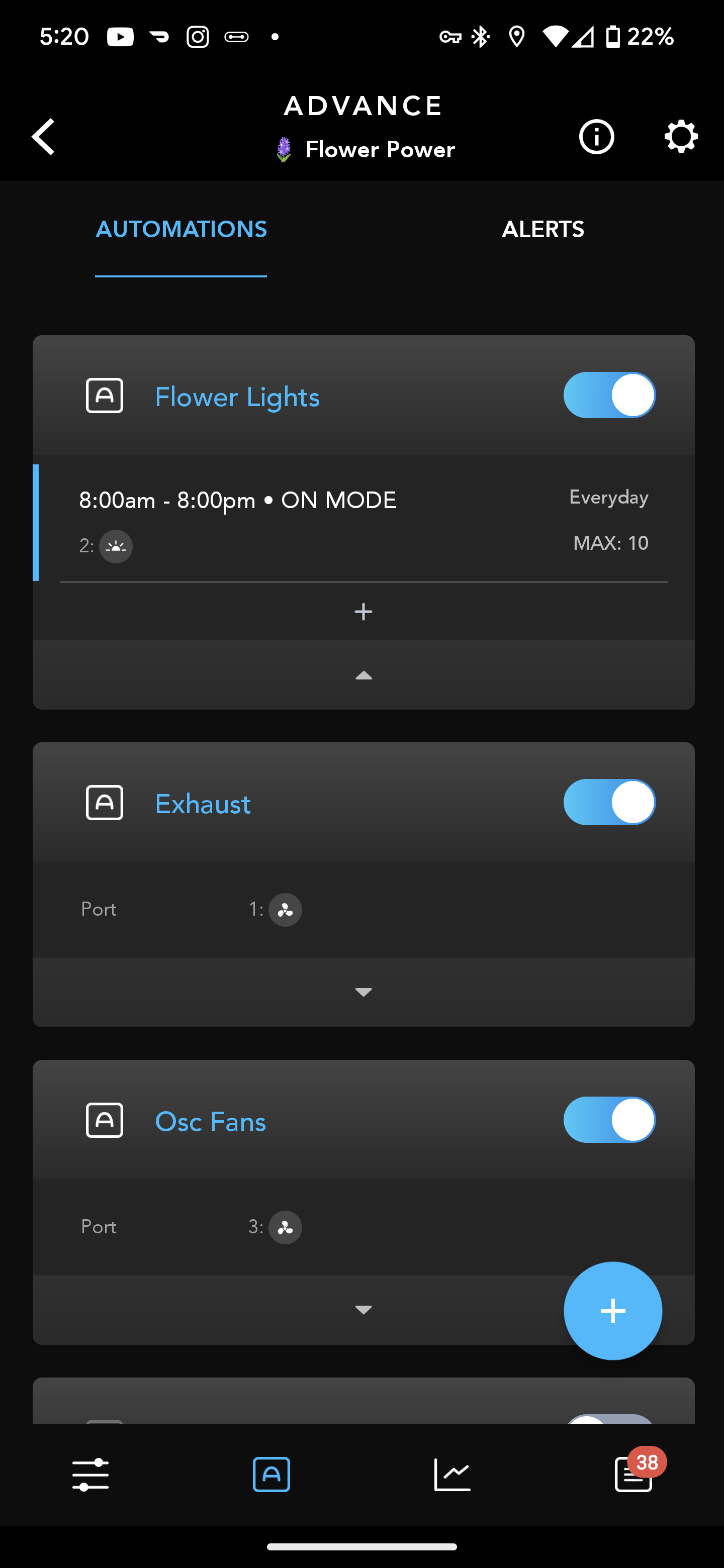The height and width of the screenshot is (1568, 724).
Task: Toggle the Osc Fans automation switch
Action: pyautogui.click(x=609, y=1120)
